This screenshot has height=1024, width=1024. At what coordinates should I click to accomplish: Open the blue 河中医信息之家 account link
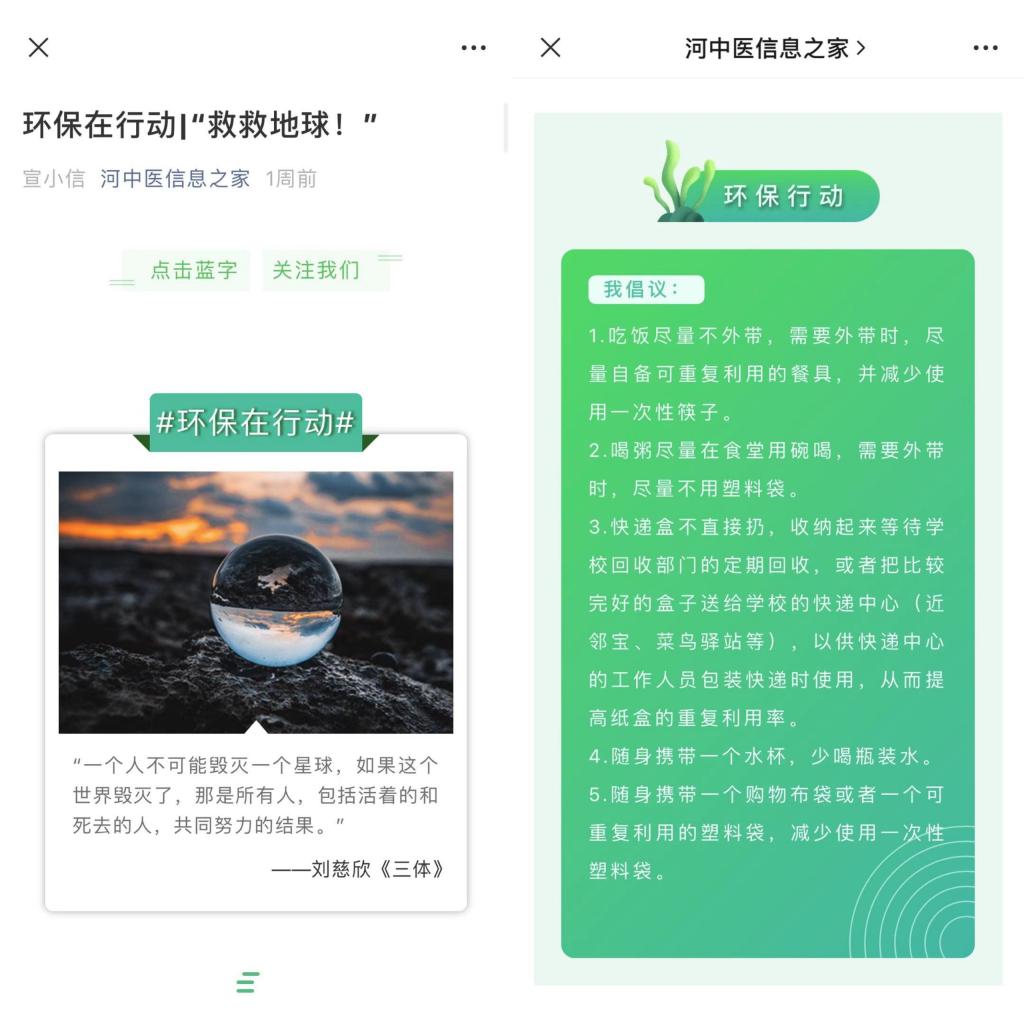(175, 179)
